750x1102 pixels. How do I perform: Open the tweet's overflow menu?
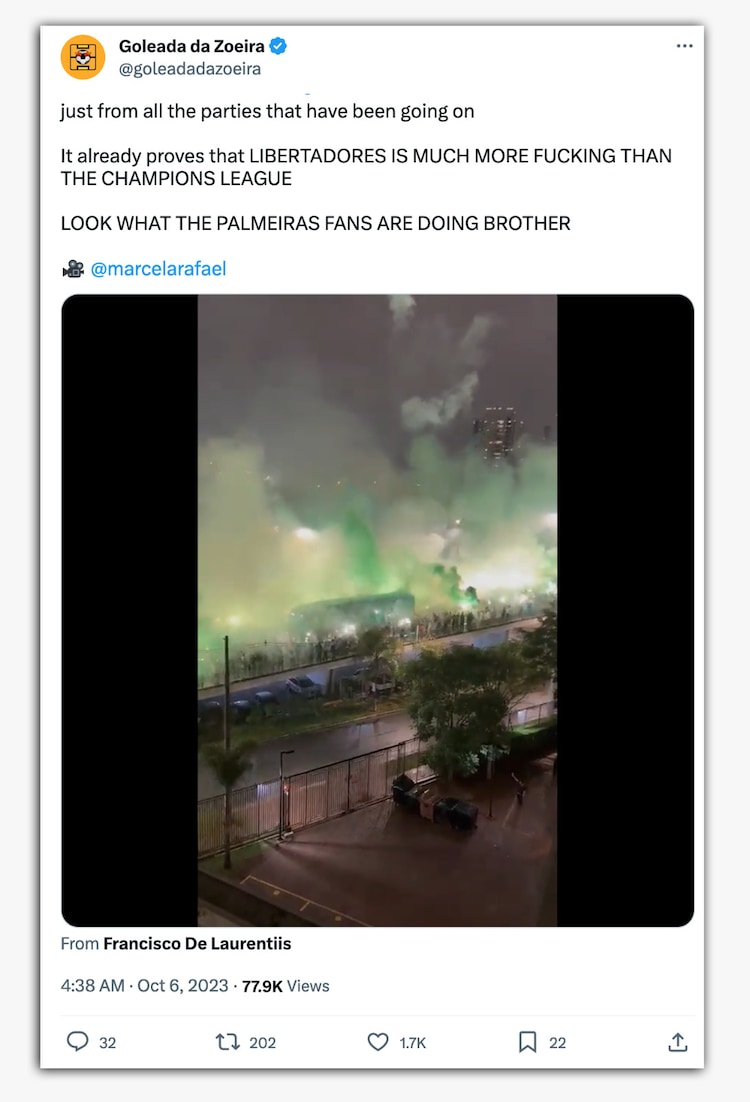click(x=684, y=46)
